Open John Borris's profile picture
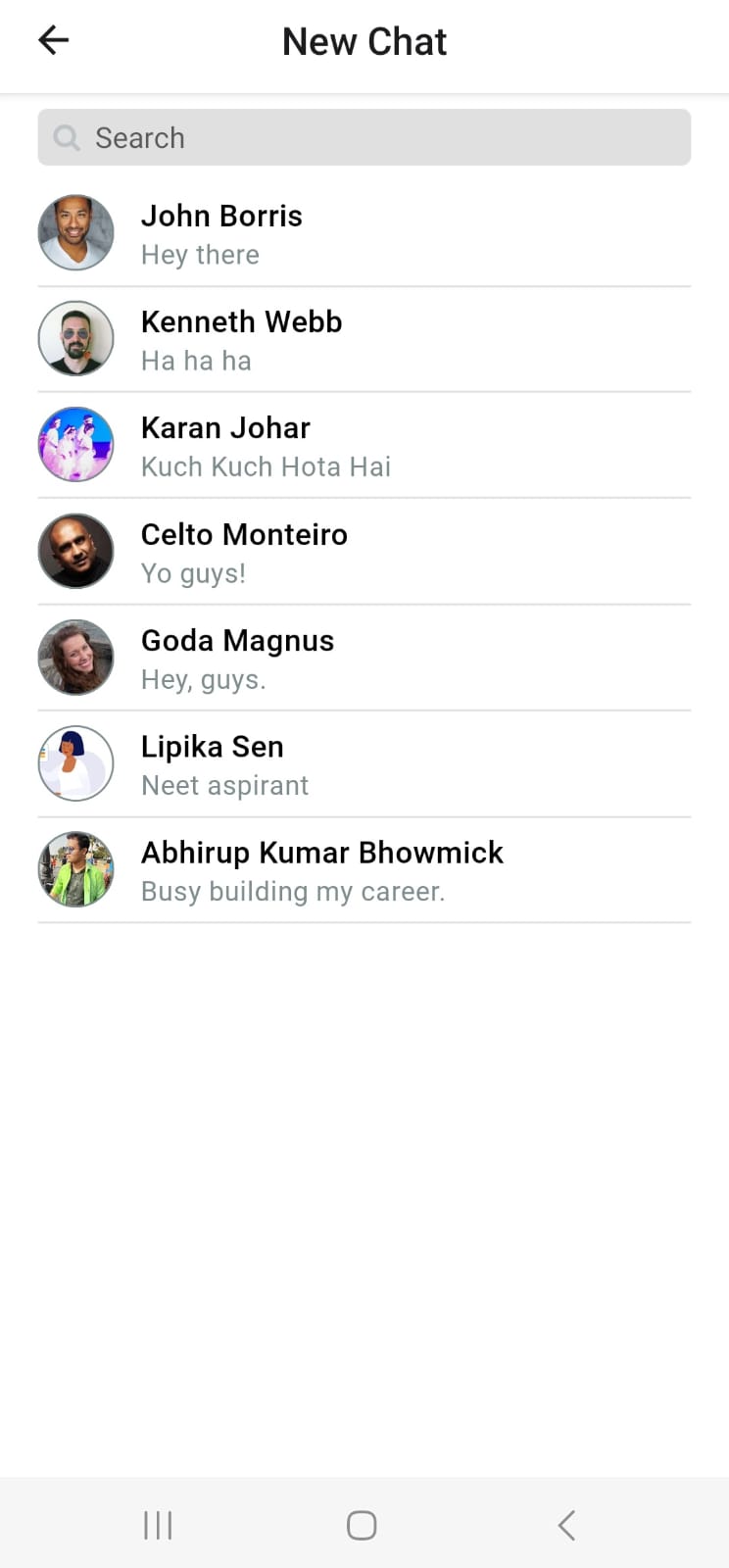Image resolution: width=729 pixels, height=1568 pixels. click(75, 232)
